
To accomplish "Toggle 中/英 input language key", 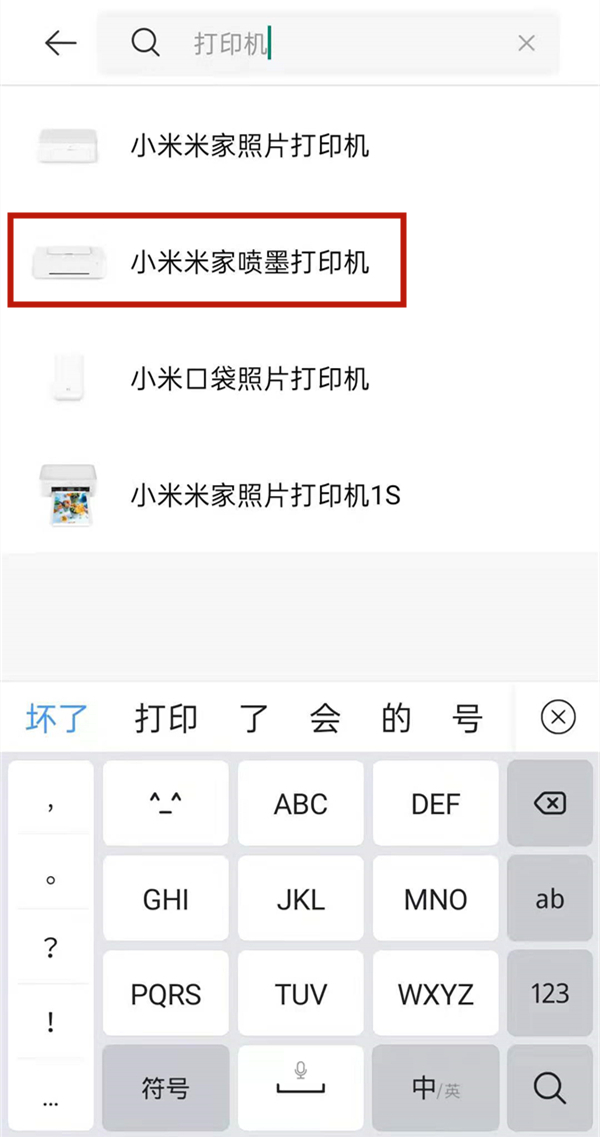I will (x=436, y=1087).
